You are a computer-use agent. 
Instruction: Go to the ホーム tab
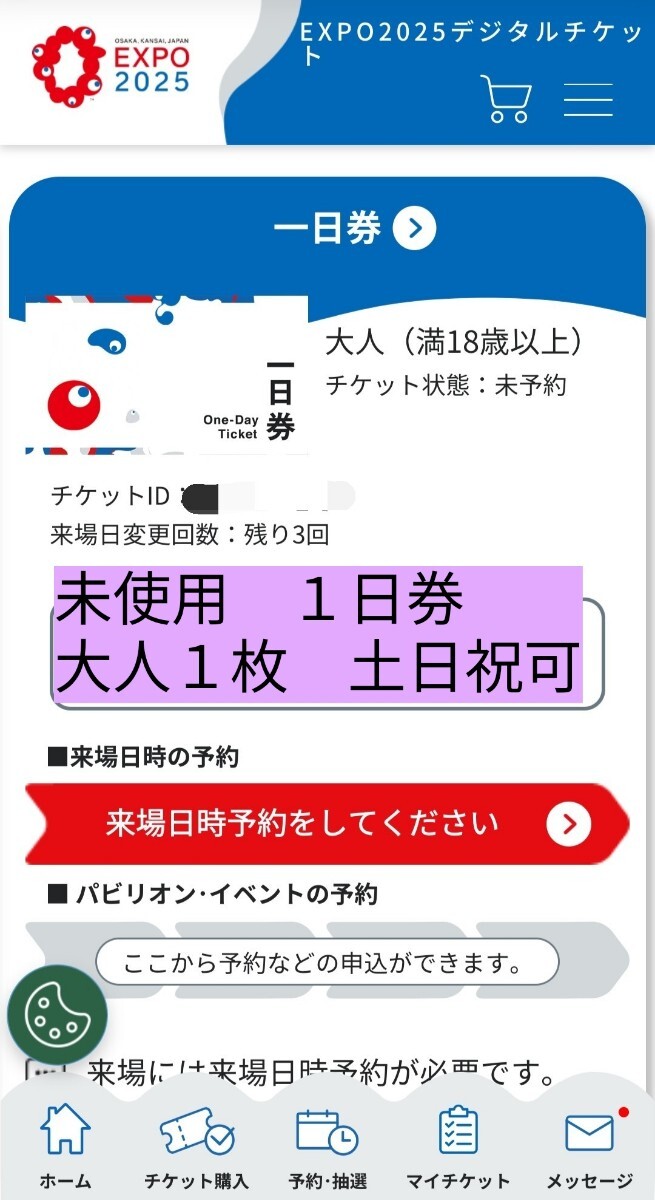point(65,1145)
